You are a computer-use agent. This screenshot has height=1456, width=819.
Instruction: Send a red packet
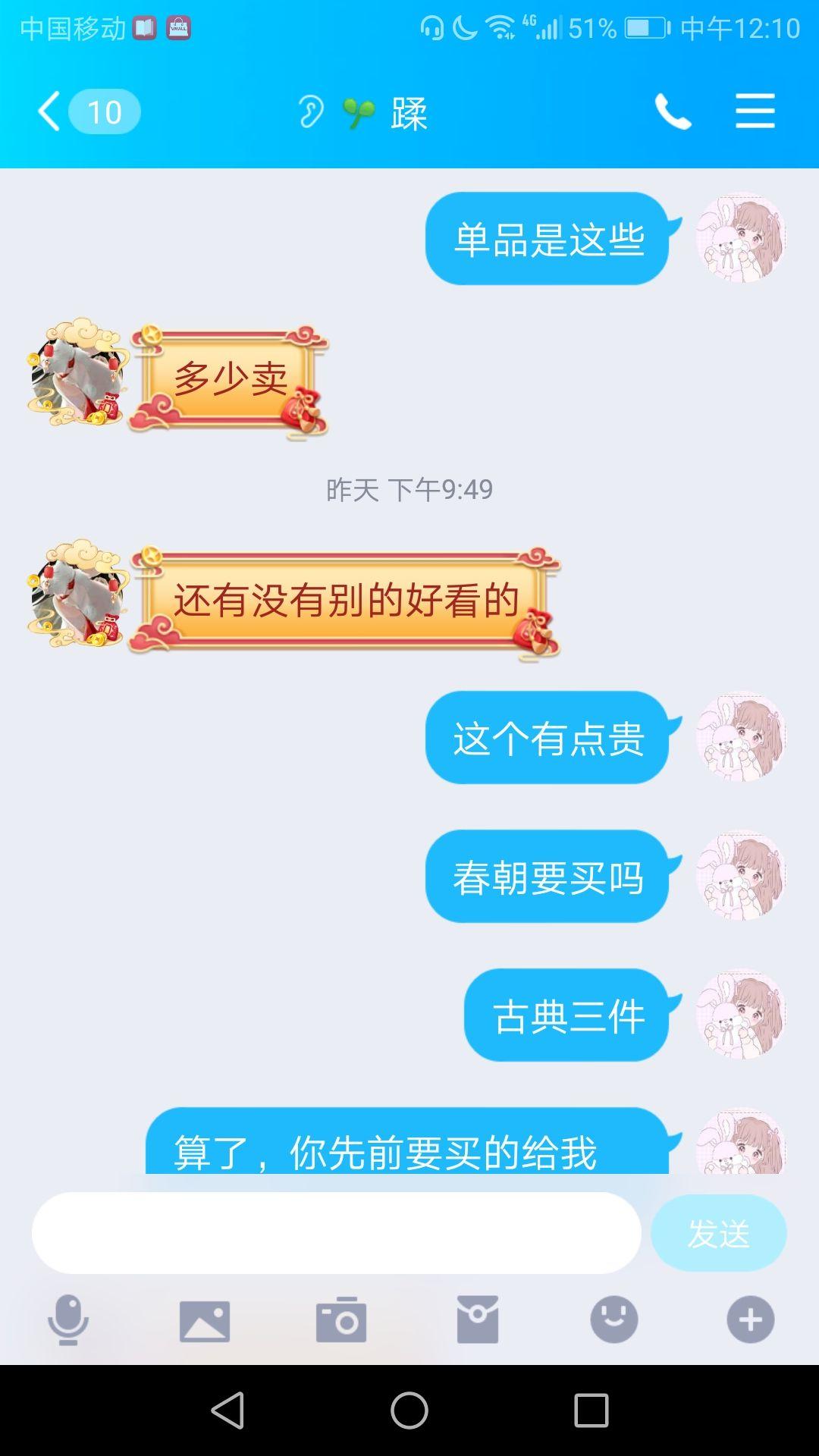[x=478, y=1319]
